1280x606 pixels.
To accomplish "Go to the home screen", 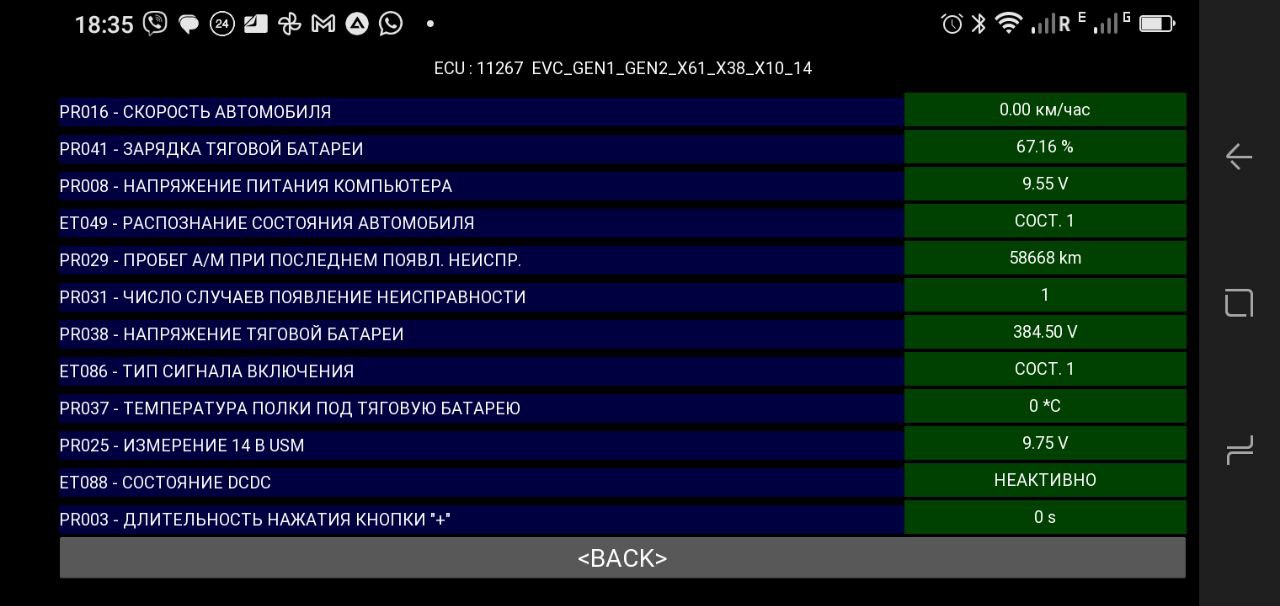I will [1239, 303].
